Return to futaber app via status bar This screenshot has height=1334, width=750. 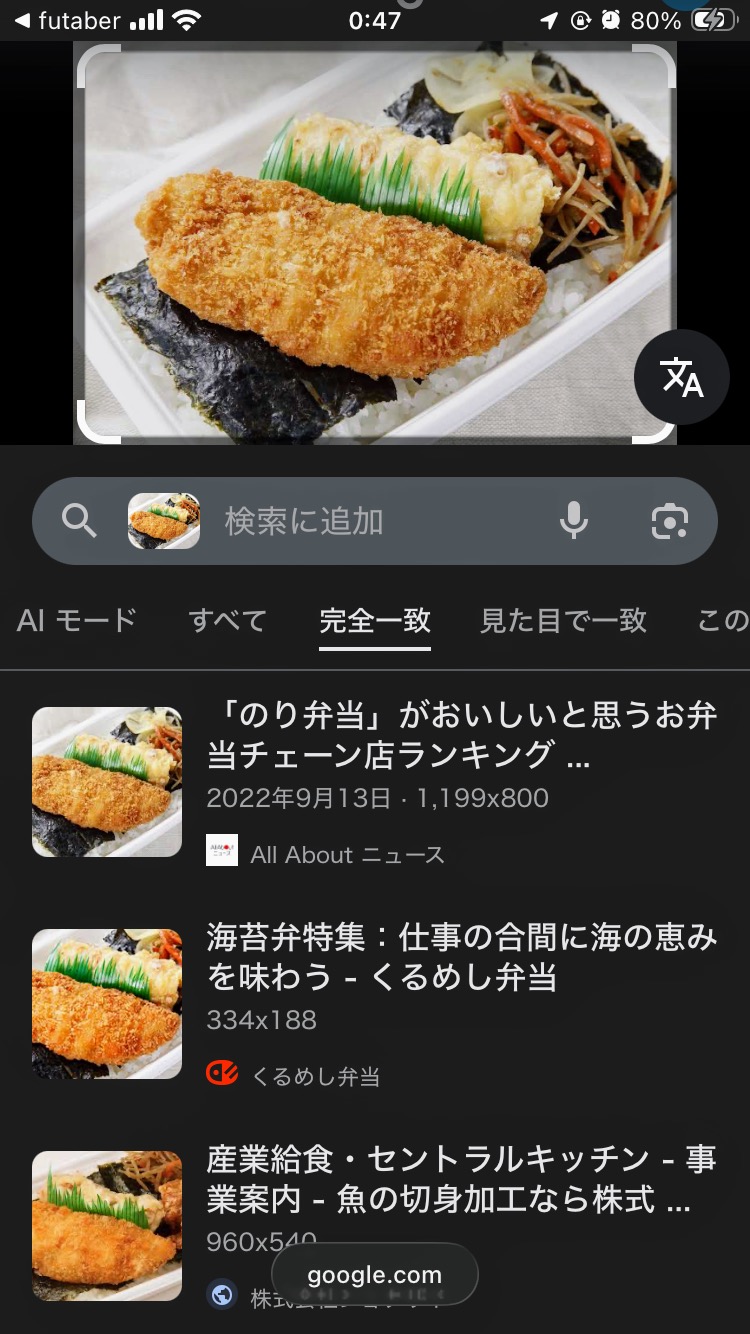(x=66, y=20)
